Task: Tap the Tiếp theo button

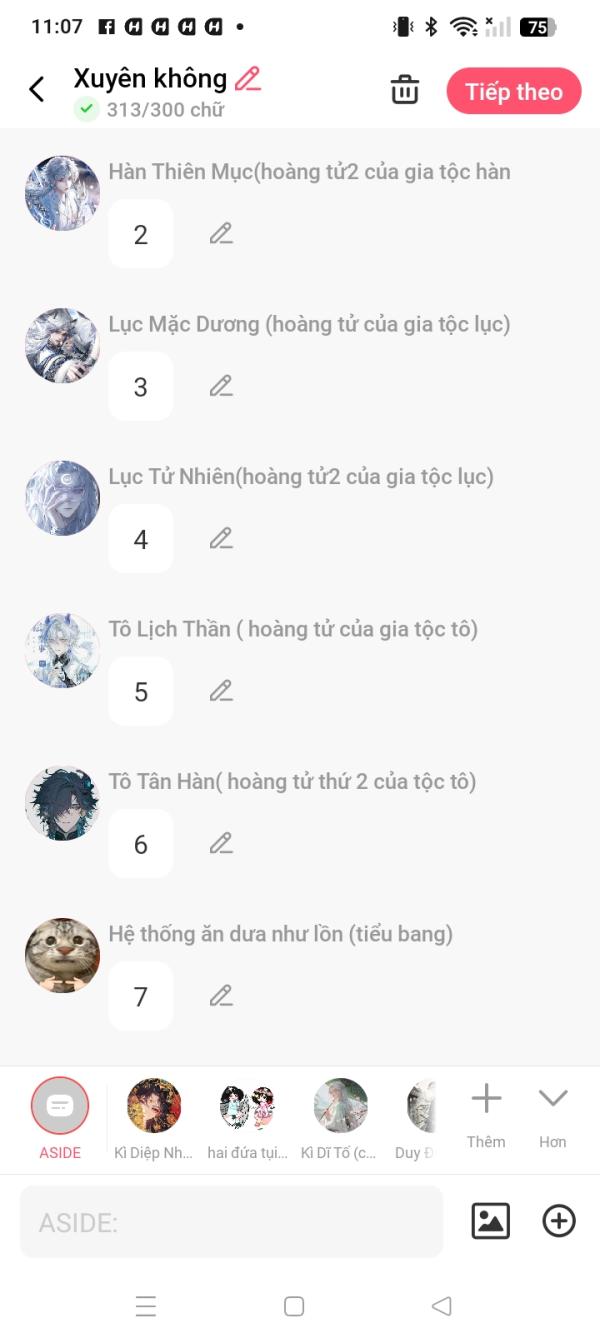Action: (x=514, y=91)
